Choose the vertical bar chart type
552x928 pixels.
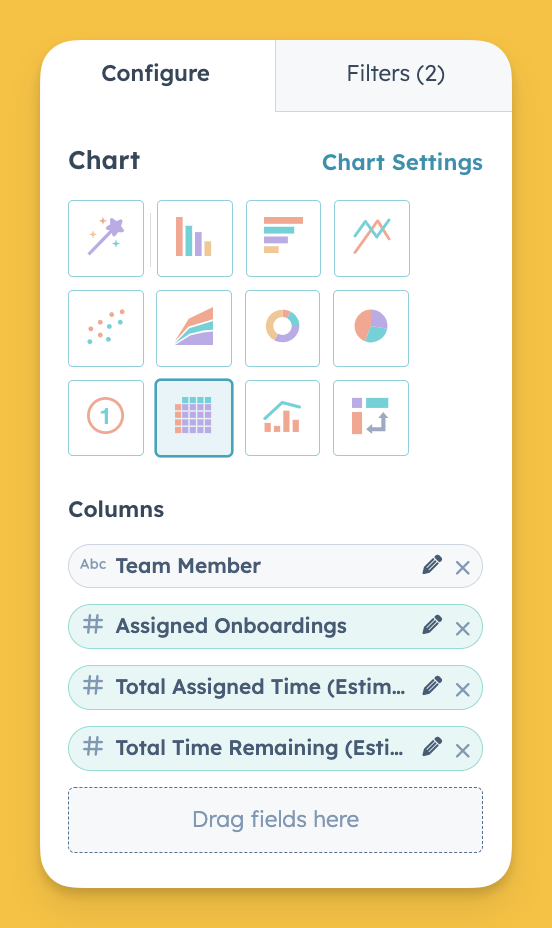click(195, 239)
